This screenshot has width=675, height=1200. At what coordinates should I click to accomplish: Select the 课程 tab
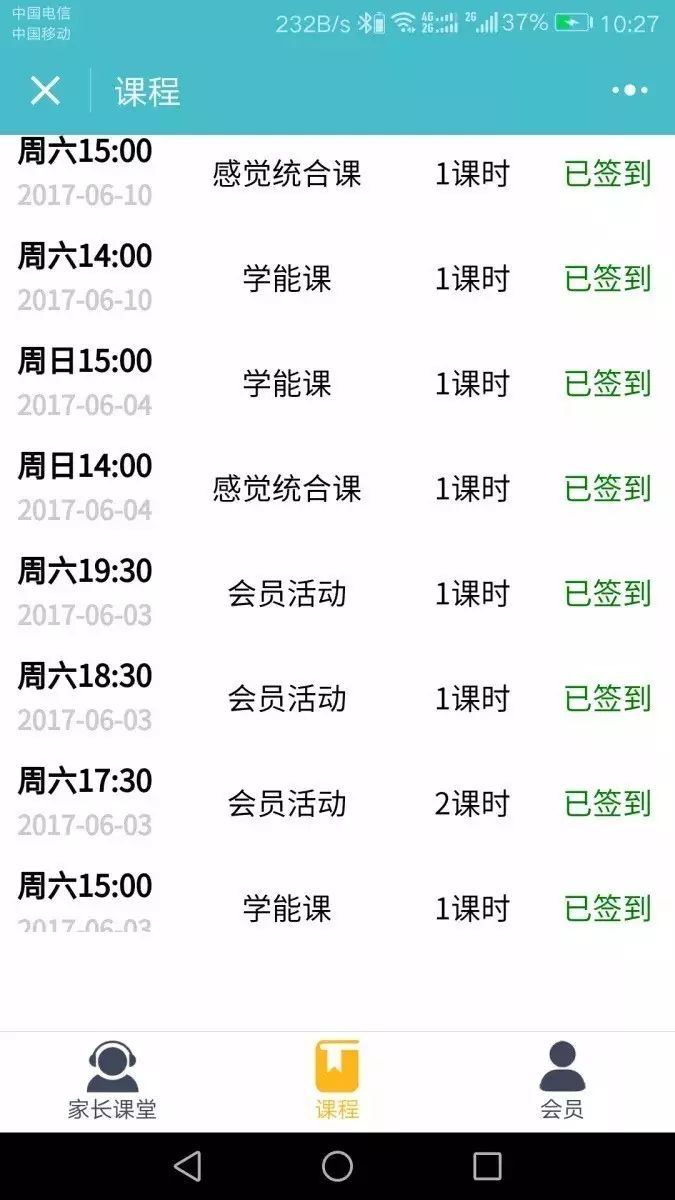[337, 1080]
